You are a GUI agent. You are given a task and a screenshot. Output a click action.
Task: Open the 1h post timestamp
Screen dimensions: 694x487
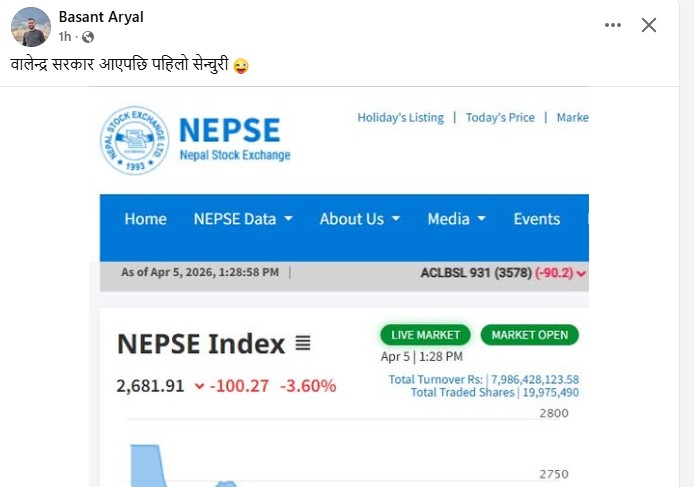click(x=65, y=37)
